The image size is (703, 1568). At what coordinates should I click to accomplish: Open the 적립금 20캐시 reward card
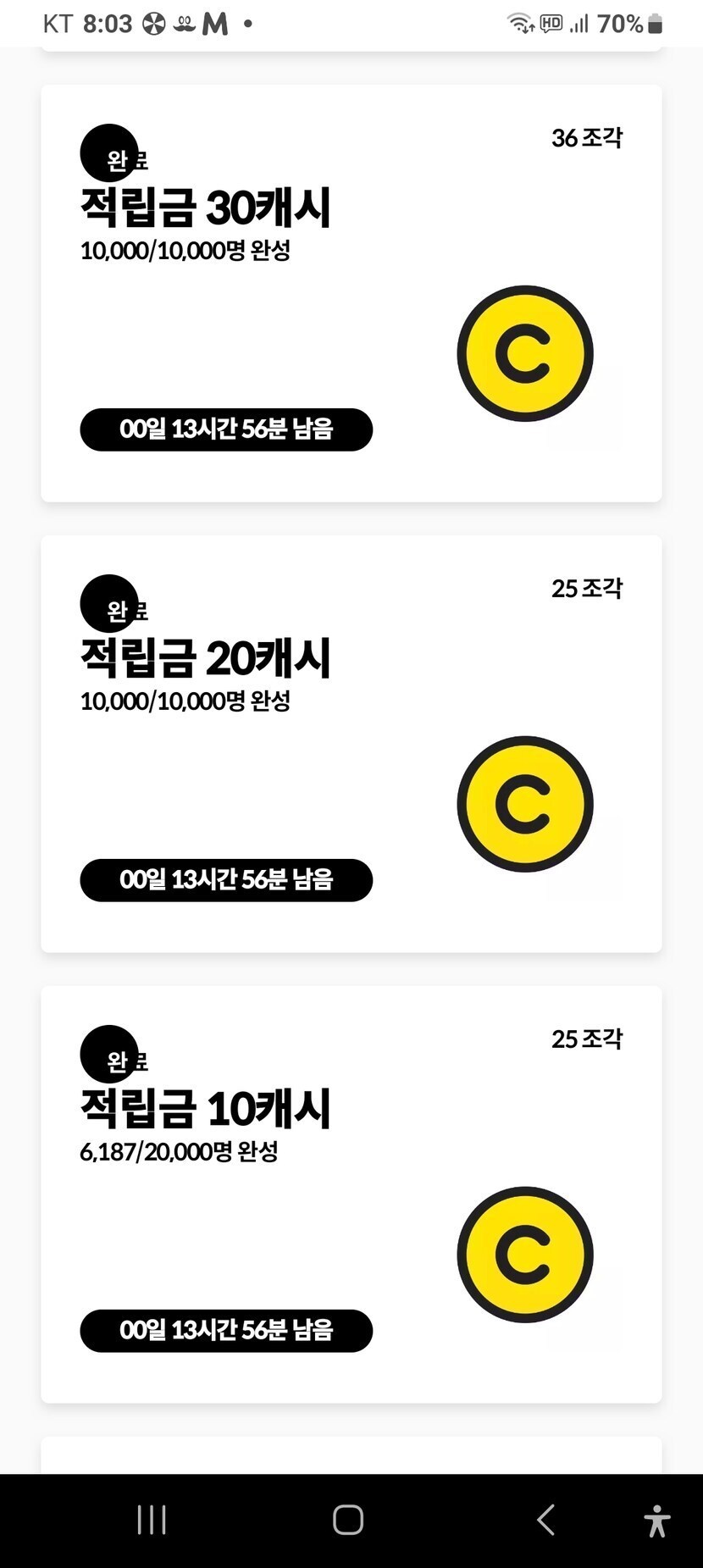[351, 744]
